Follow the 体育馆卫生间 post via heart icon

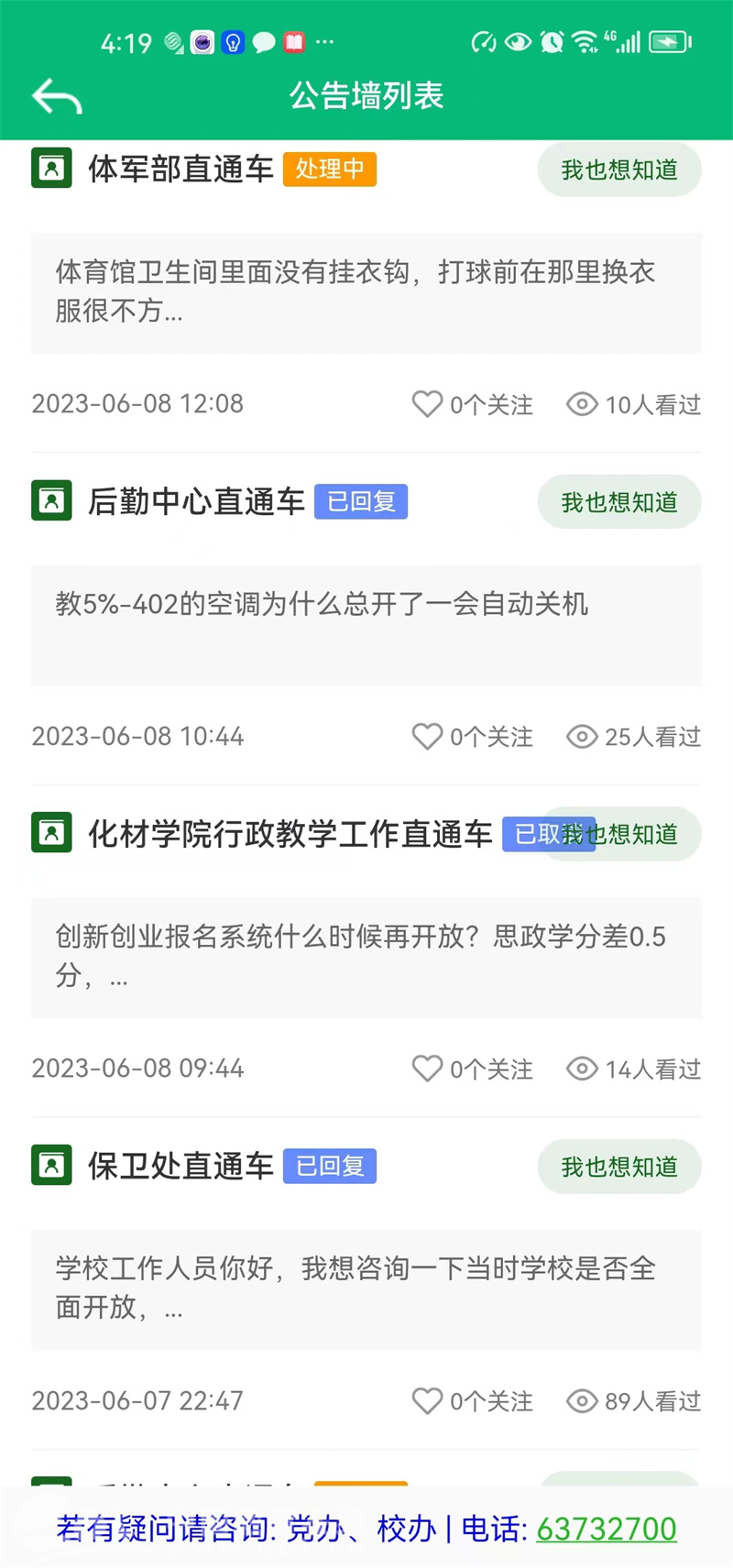coord(427,404)
